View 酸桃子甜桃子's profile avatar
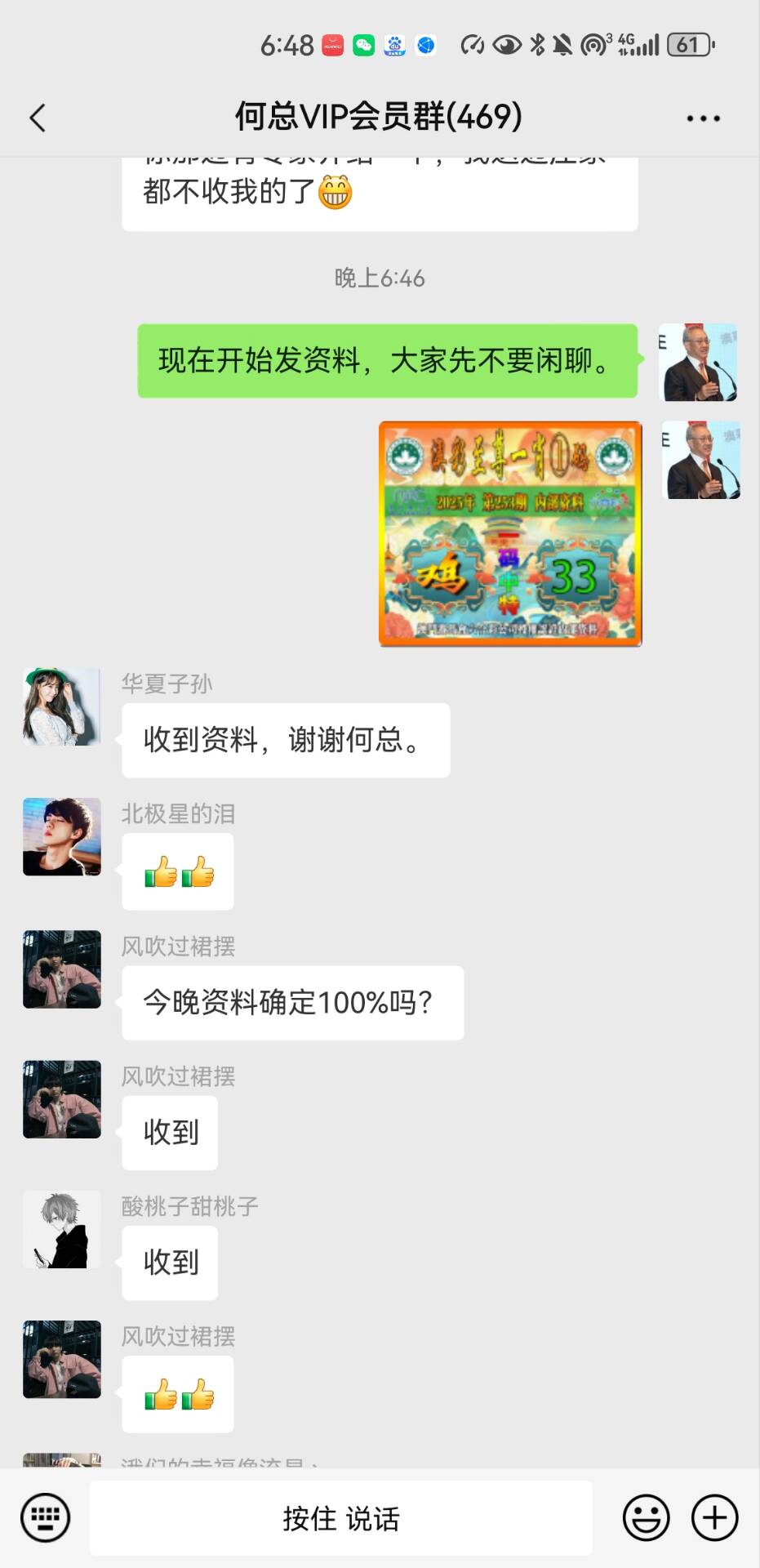 tap(62, 1229)
